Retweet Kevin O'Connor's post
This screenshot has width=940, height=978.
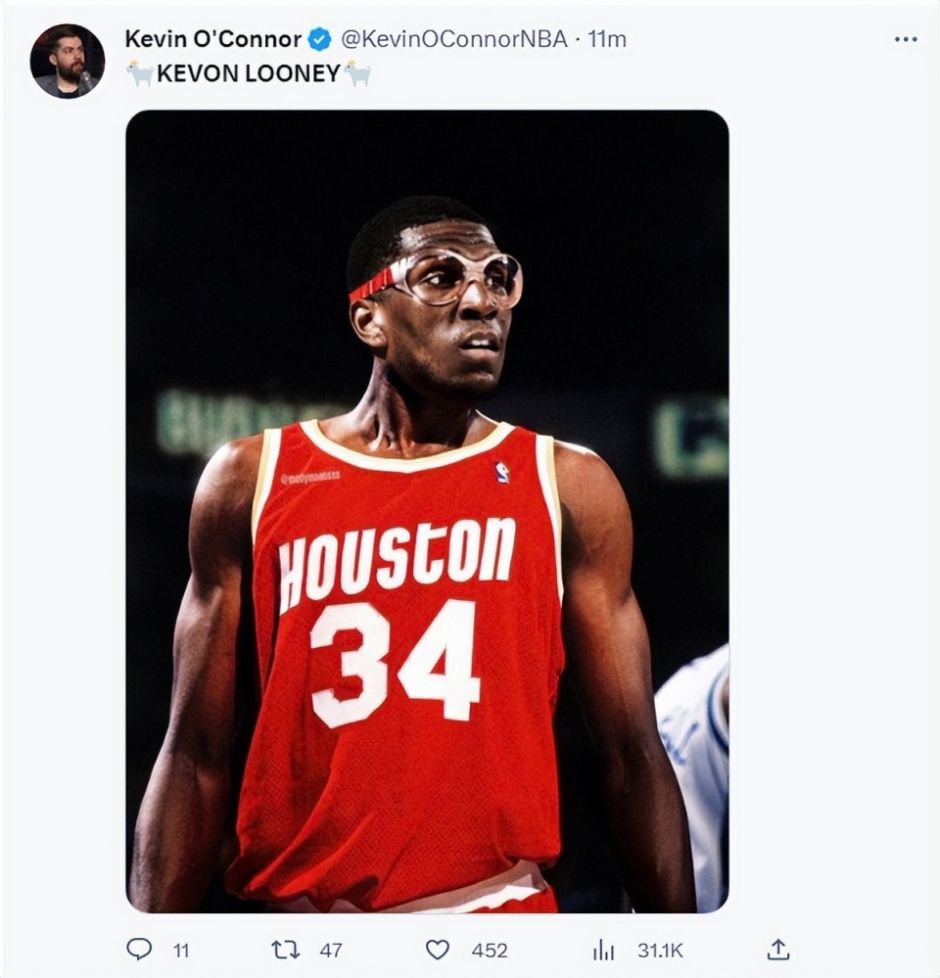[x=286, y=949]
